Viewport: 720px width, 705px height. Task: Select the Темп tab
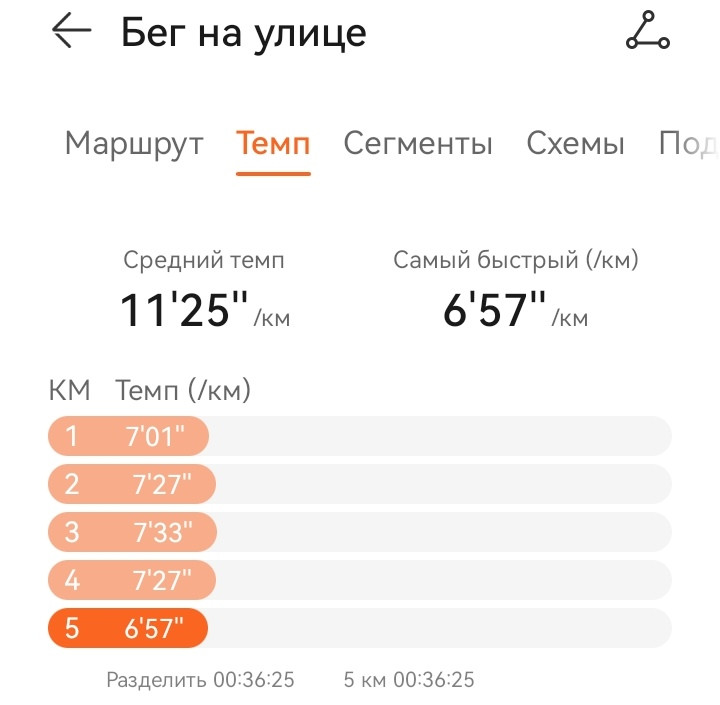point(273,143)
